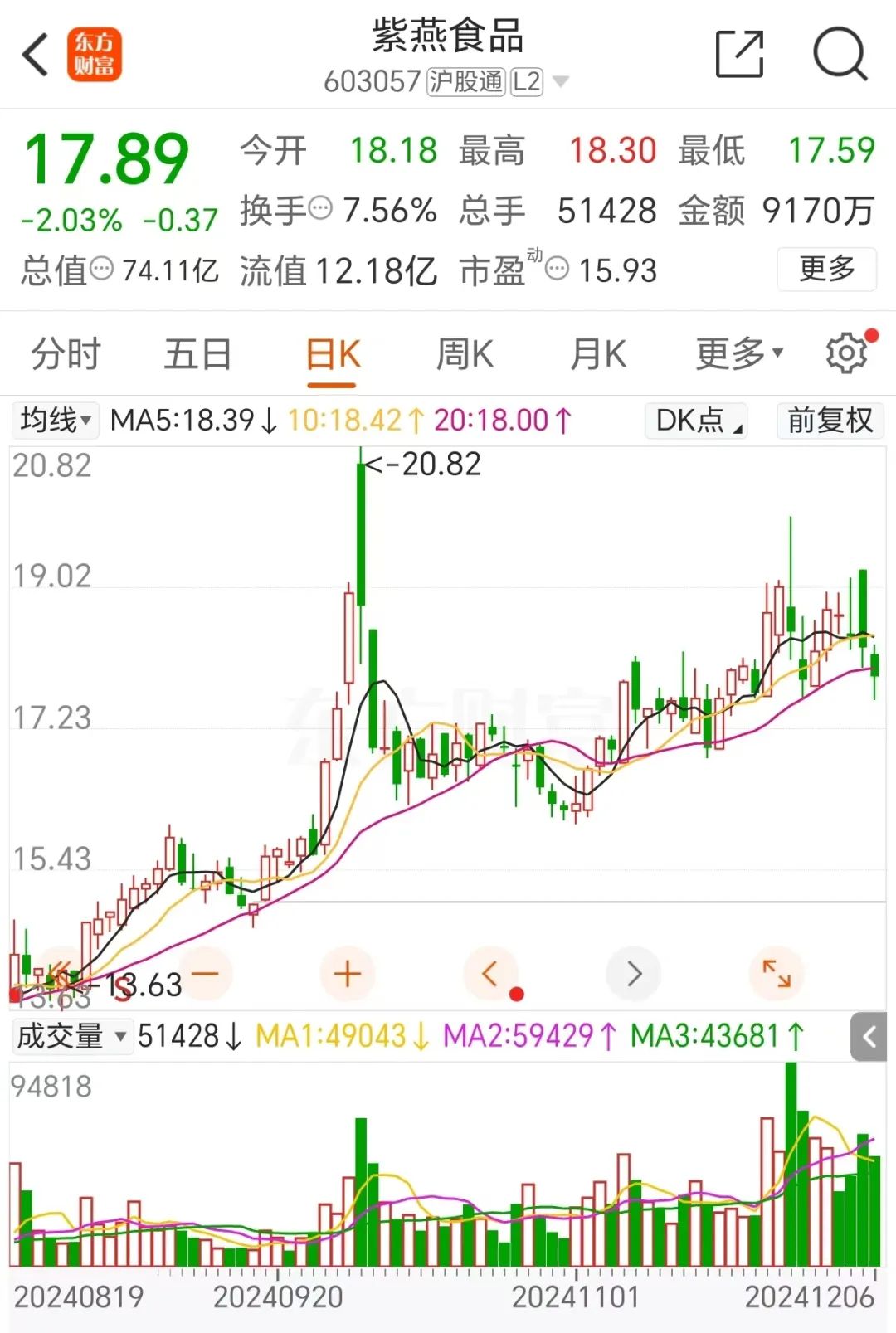The width and height of the screenshot is (896, 1333).
Task: Open chart settings gear
Action: pos(847,354)
